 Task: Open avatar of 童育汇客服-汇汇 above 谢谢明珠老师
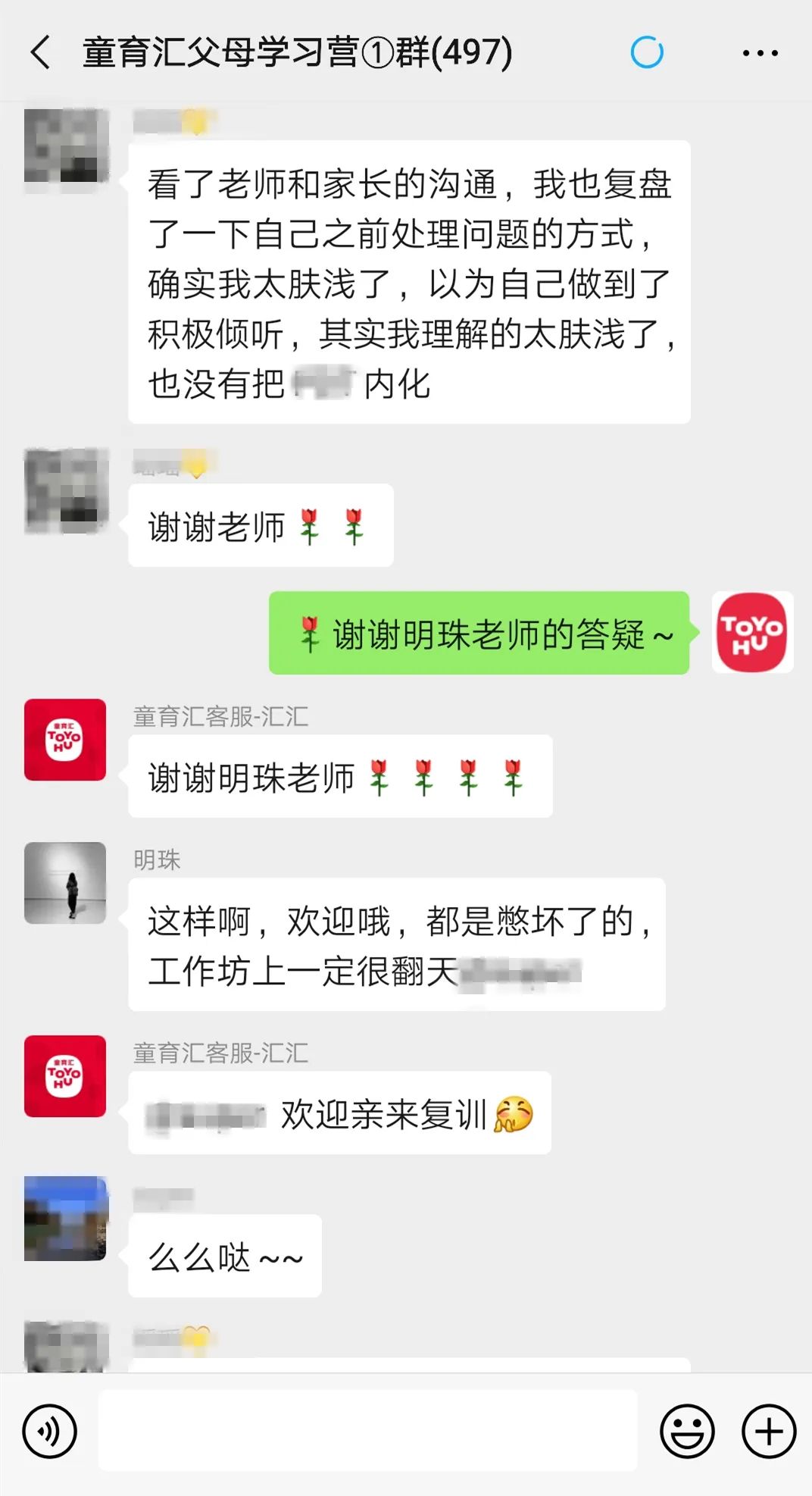pyautogui.click(x=65, y=740)
